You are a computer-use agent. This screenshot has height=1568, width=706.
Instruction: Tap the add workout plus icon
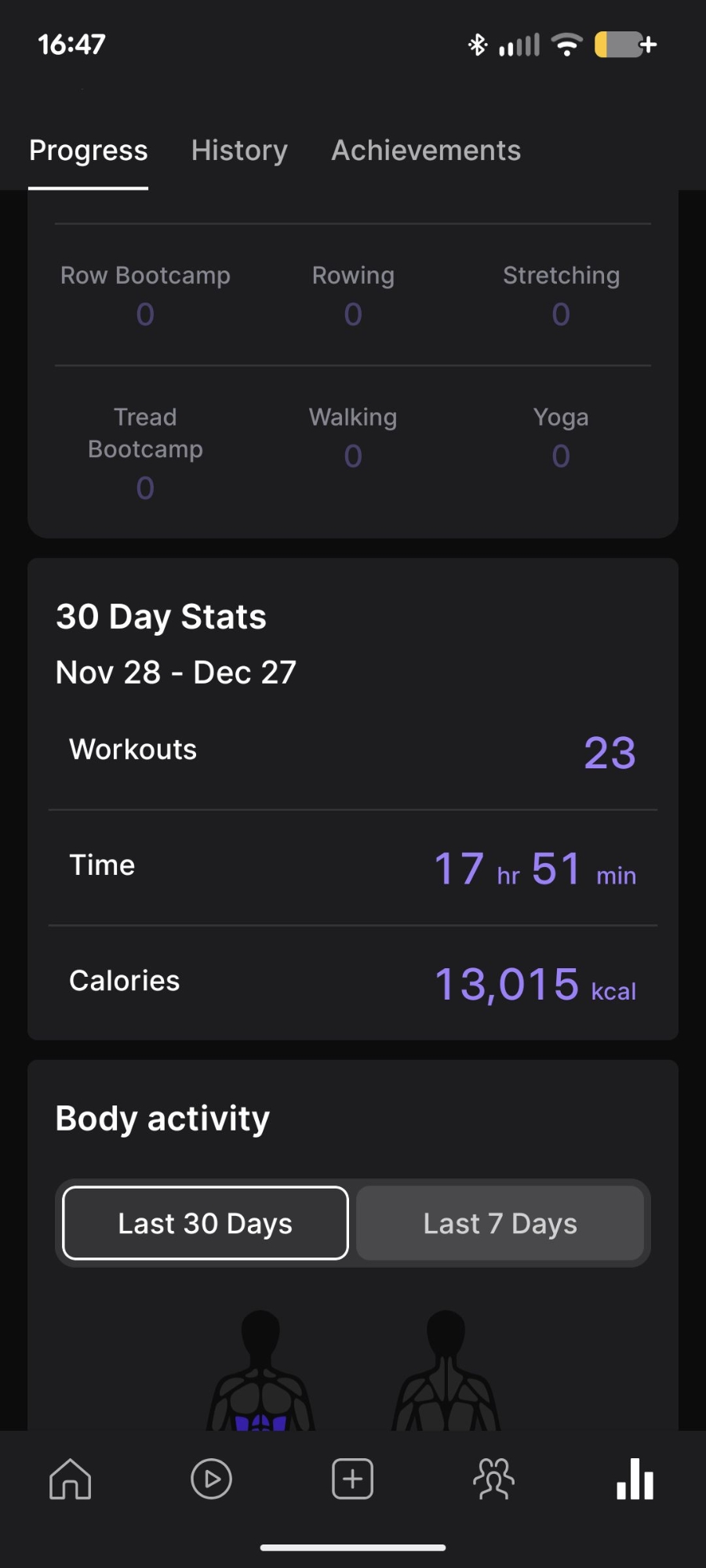(353, 1479)
